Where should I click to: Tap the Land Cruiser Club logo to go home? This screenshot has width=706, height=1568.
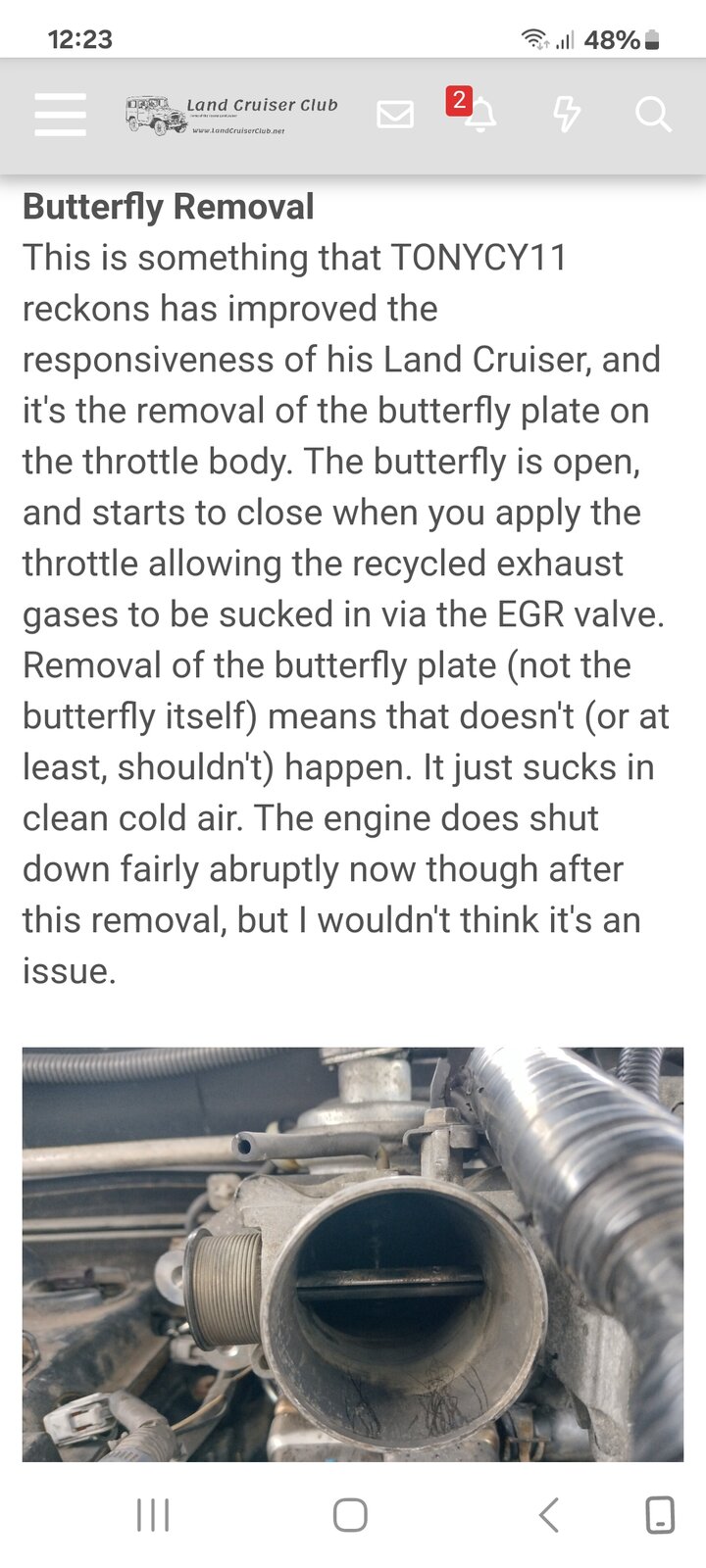click(231, 115)
